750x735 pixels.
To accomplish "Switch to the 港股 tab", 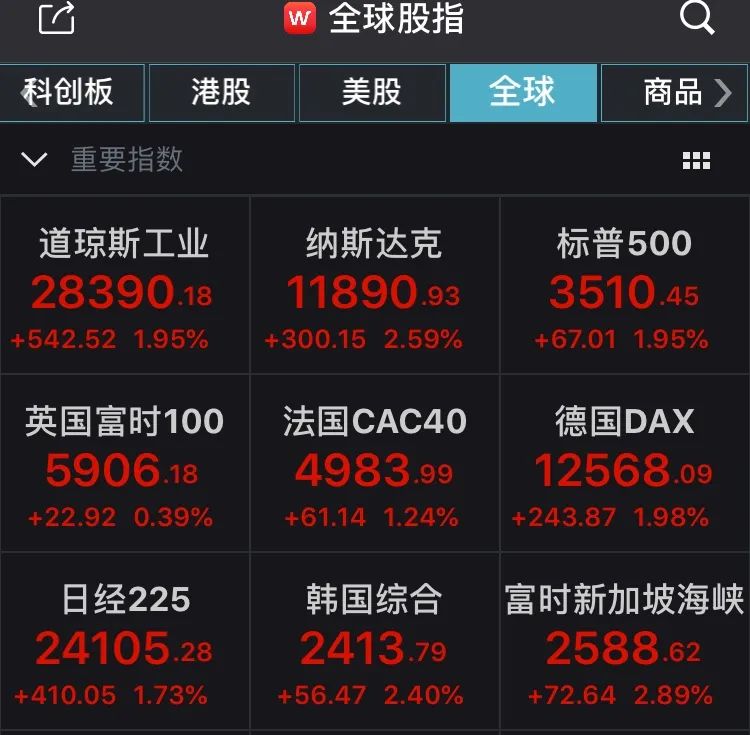I will 221,93.
